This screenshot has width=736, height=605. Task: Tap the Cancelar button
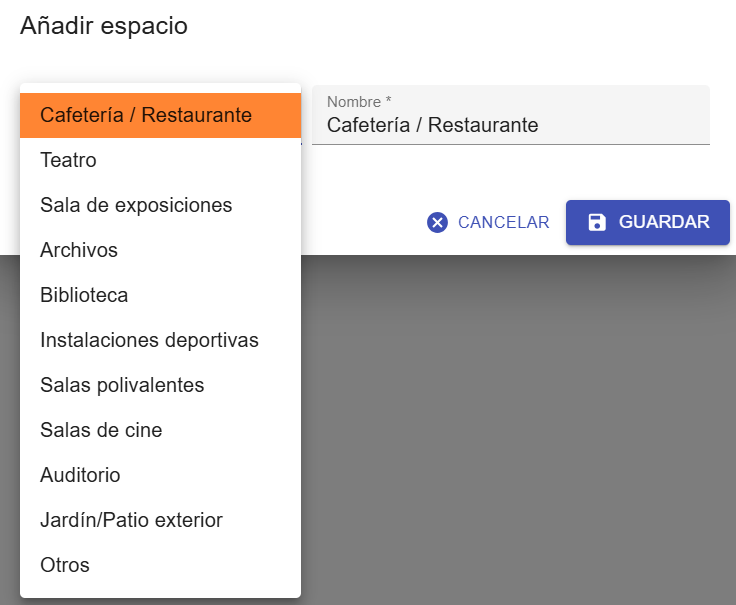point(488,222)
